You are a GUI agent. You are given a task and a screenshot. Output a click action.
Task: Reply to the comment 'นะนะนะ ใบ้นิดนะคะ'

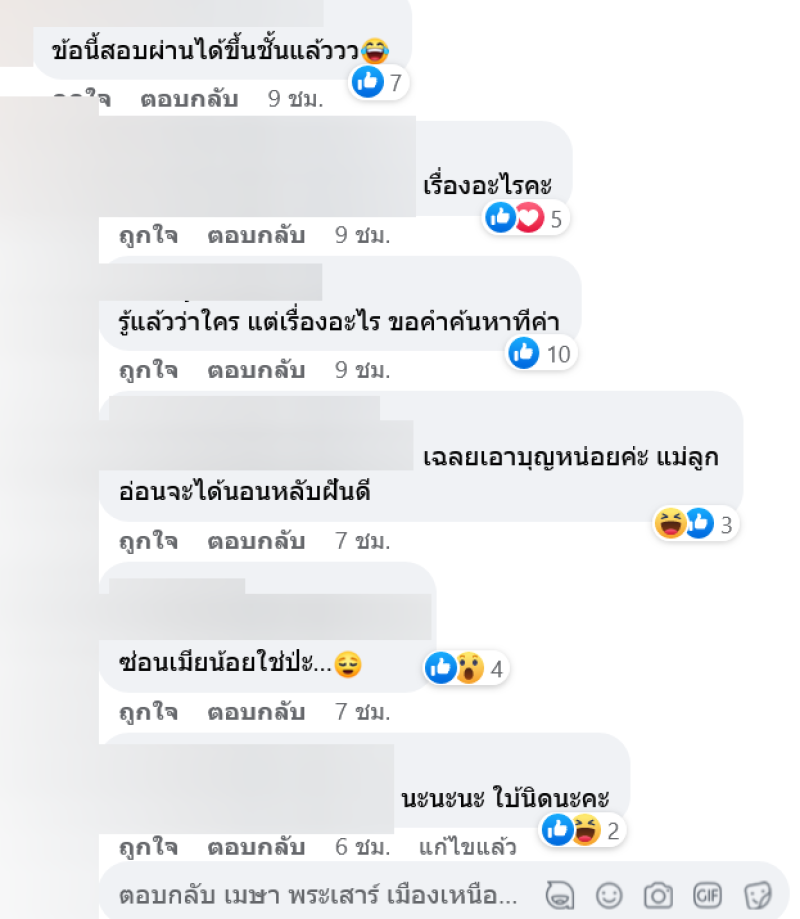(256, 847)
